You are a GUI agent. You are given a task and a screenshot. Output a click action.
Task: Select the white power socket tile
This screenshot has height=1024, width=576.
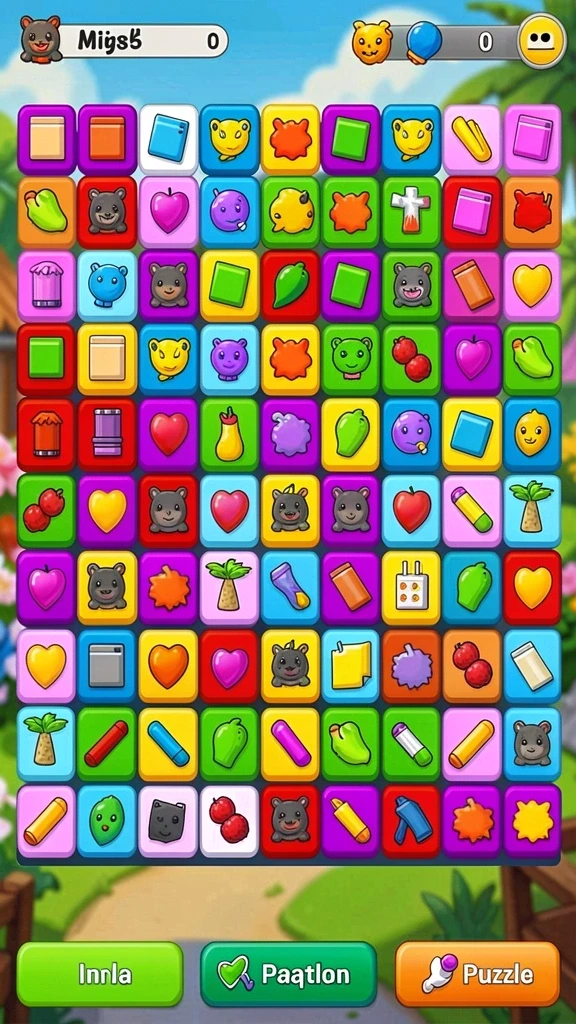(411, 586)
